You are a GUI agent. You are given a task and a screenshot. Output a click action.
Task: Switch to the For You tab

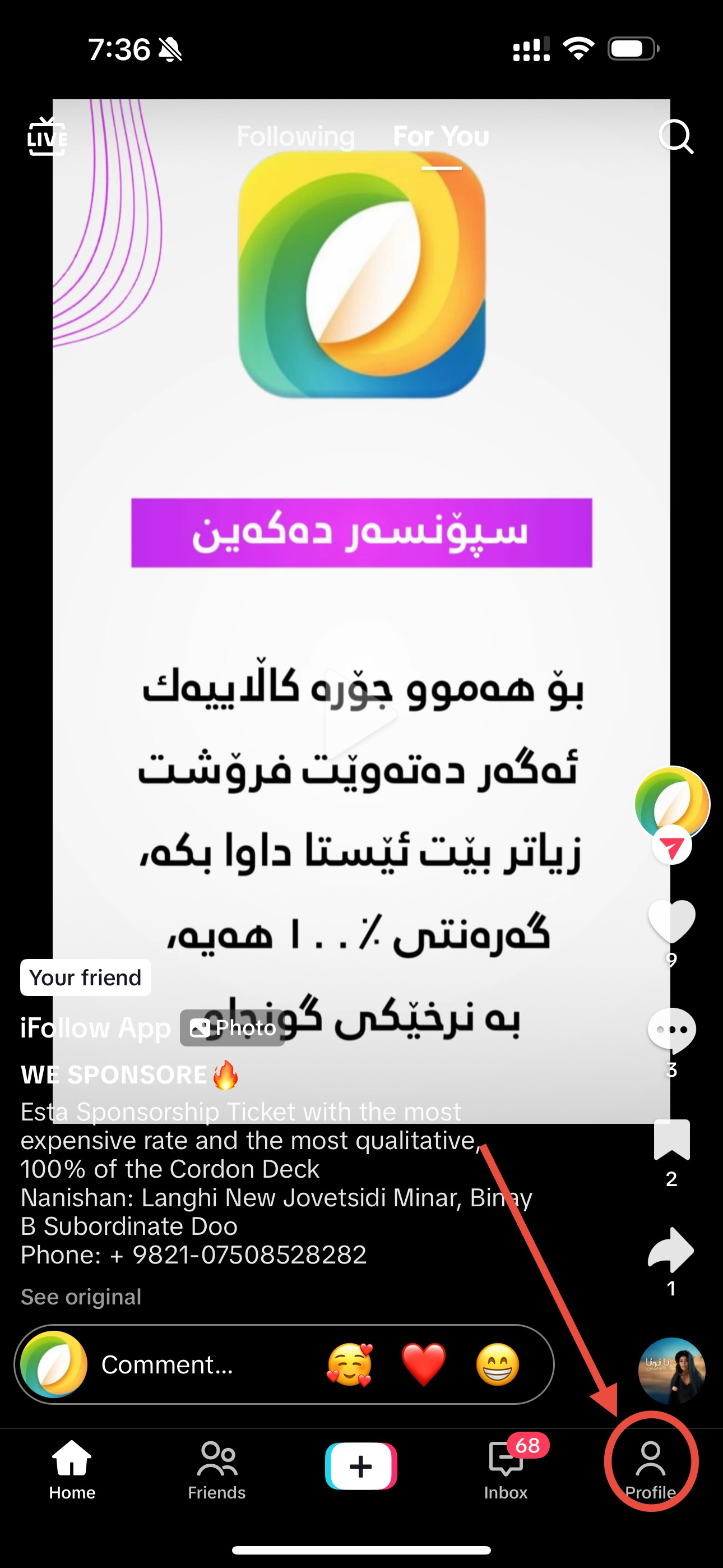point(441,136)
